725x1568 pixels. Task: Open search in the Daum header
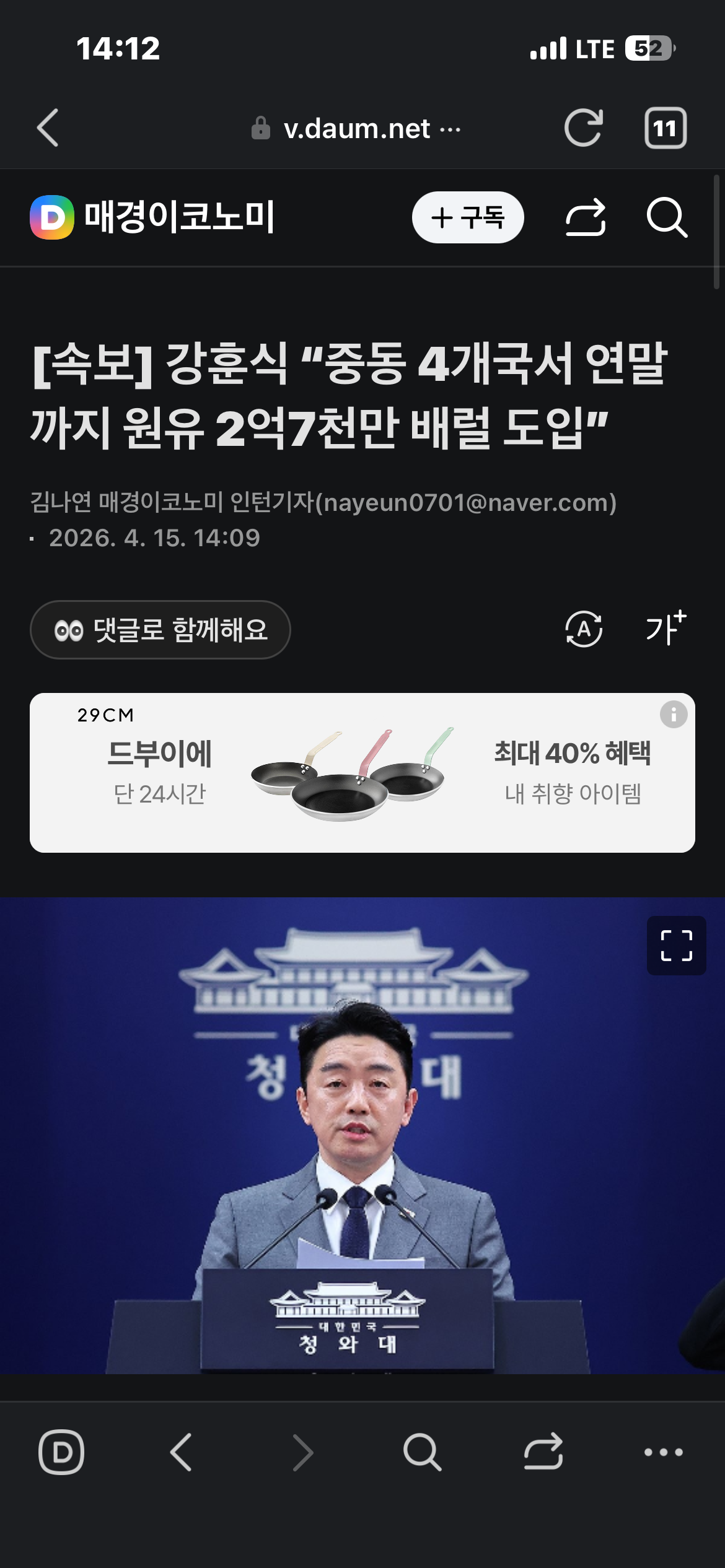point(667,217)
